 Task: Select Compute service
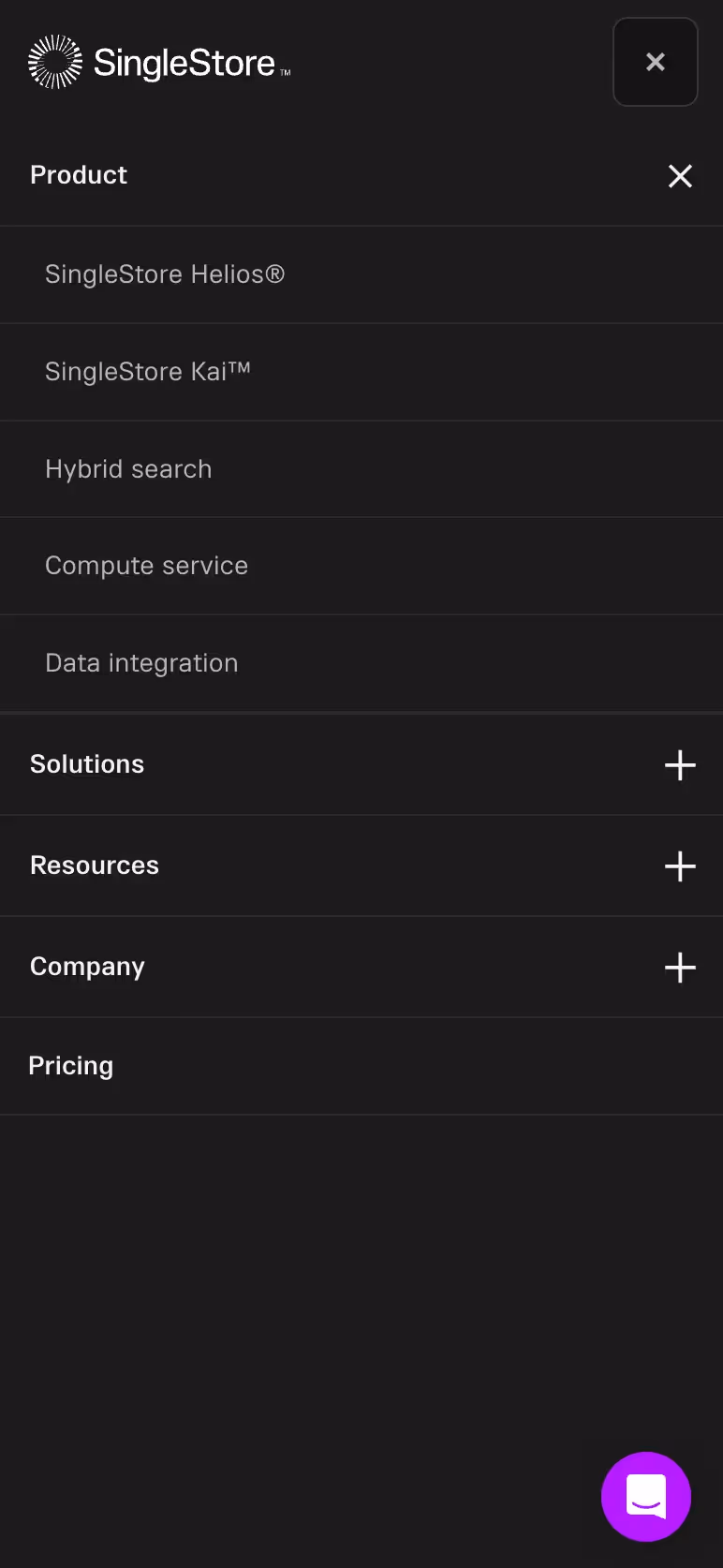tap(361, 566)
